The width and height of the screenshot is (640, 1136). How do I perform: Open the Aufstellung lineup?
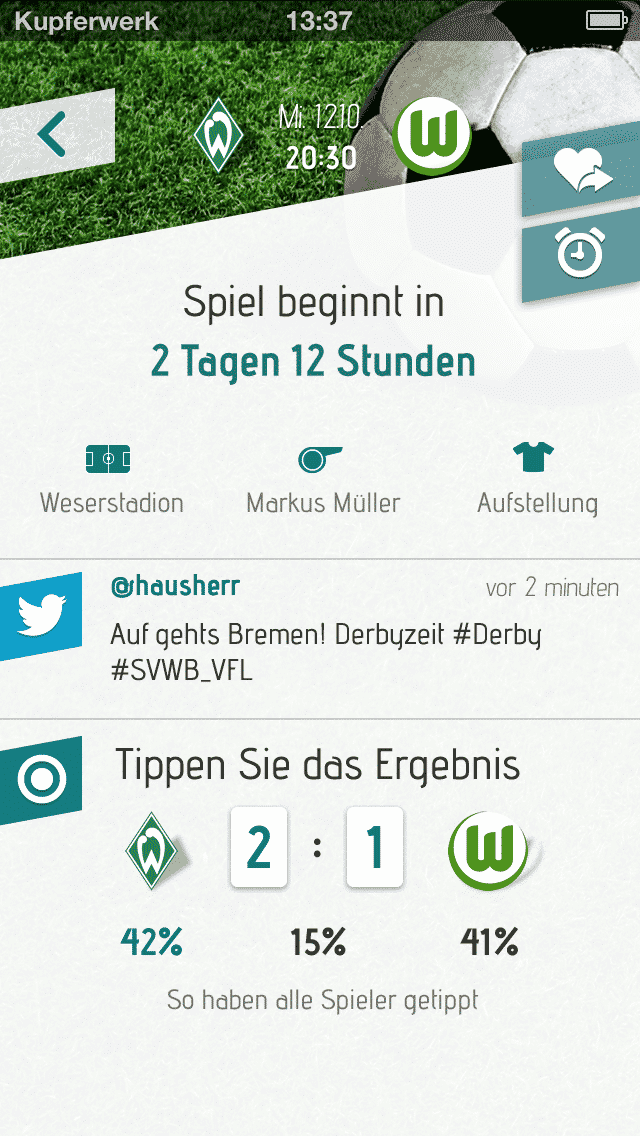(x=537, y=481)
